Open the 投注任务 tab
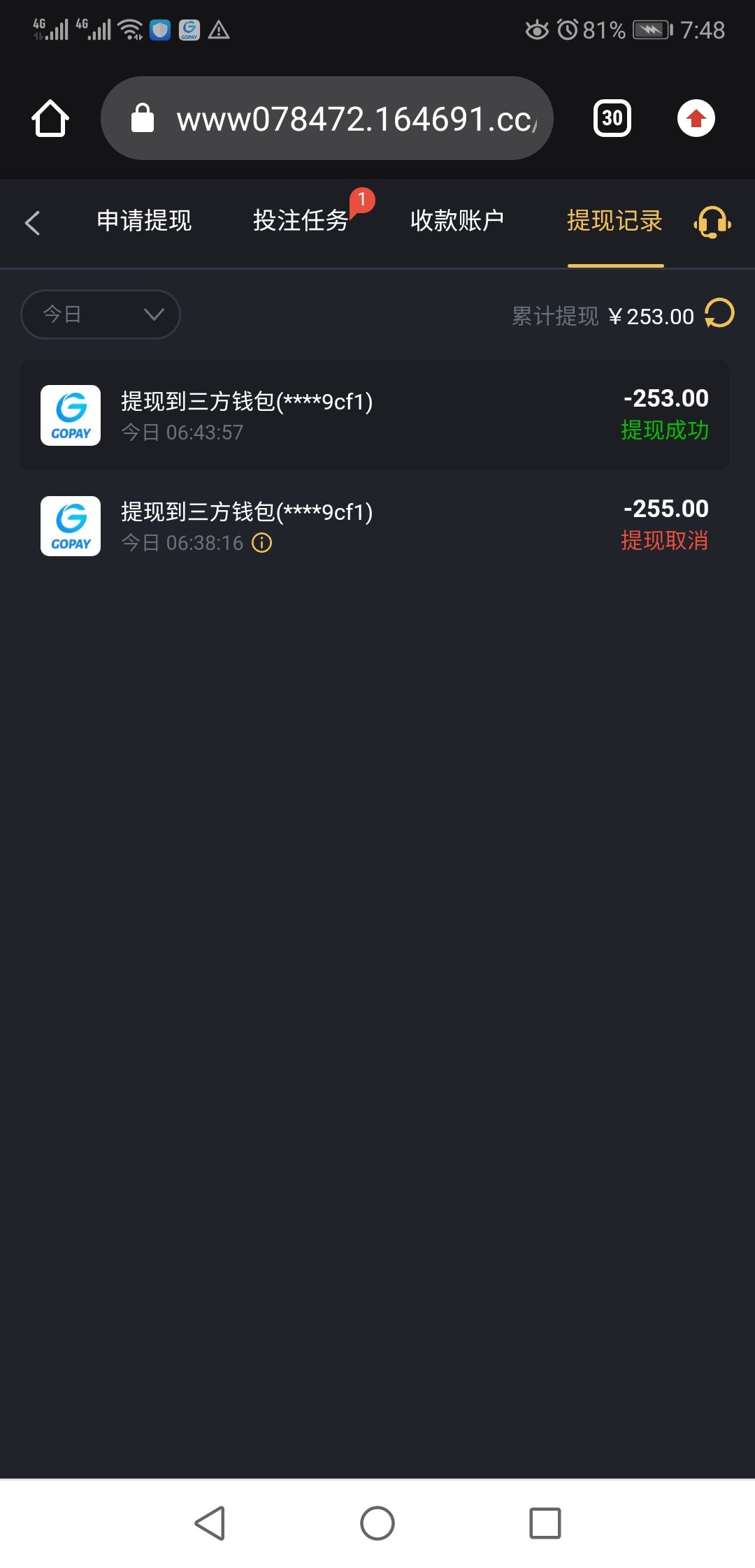Image resolution: width=755 pixels, height=1568 pixels. pos(301,222)
